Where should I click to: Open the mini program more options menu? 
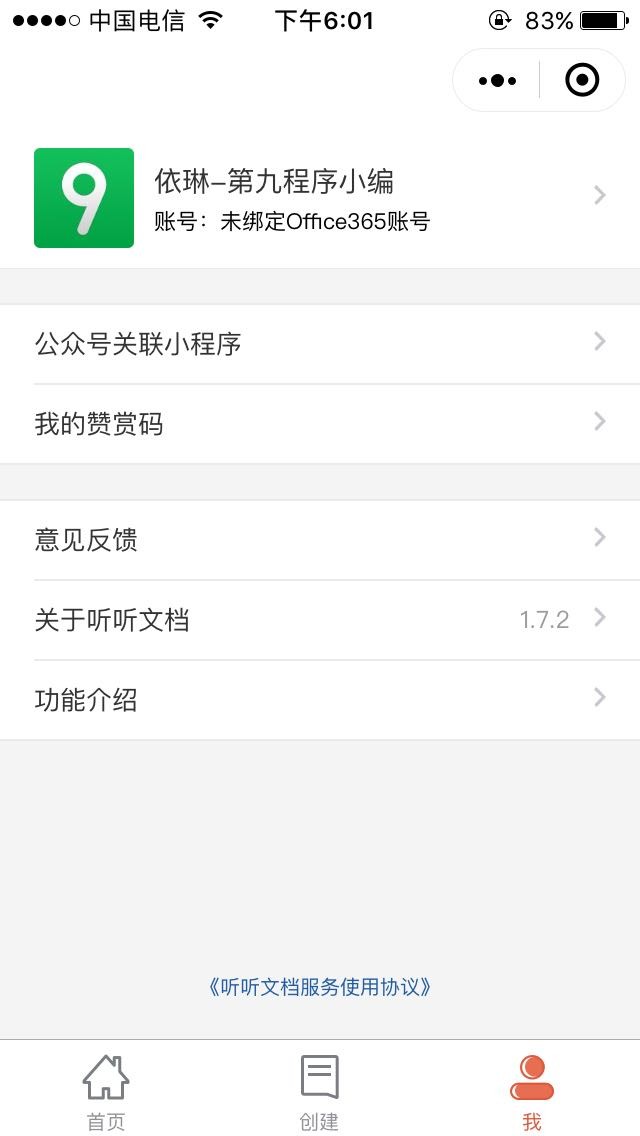point(497,80)
